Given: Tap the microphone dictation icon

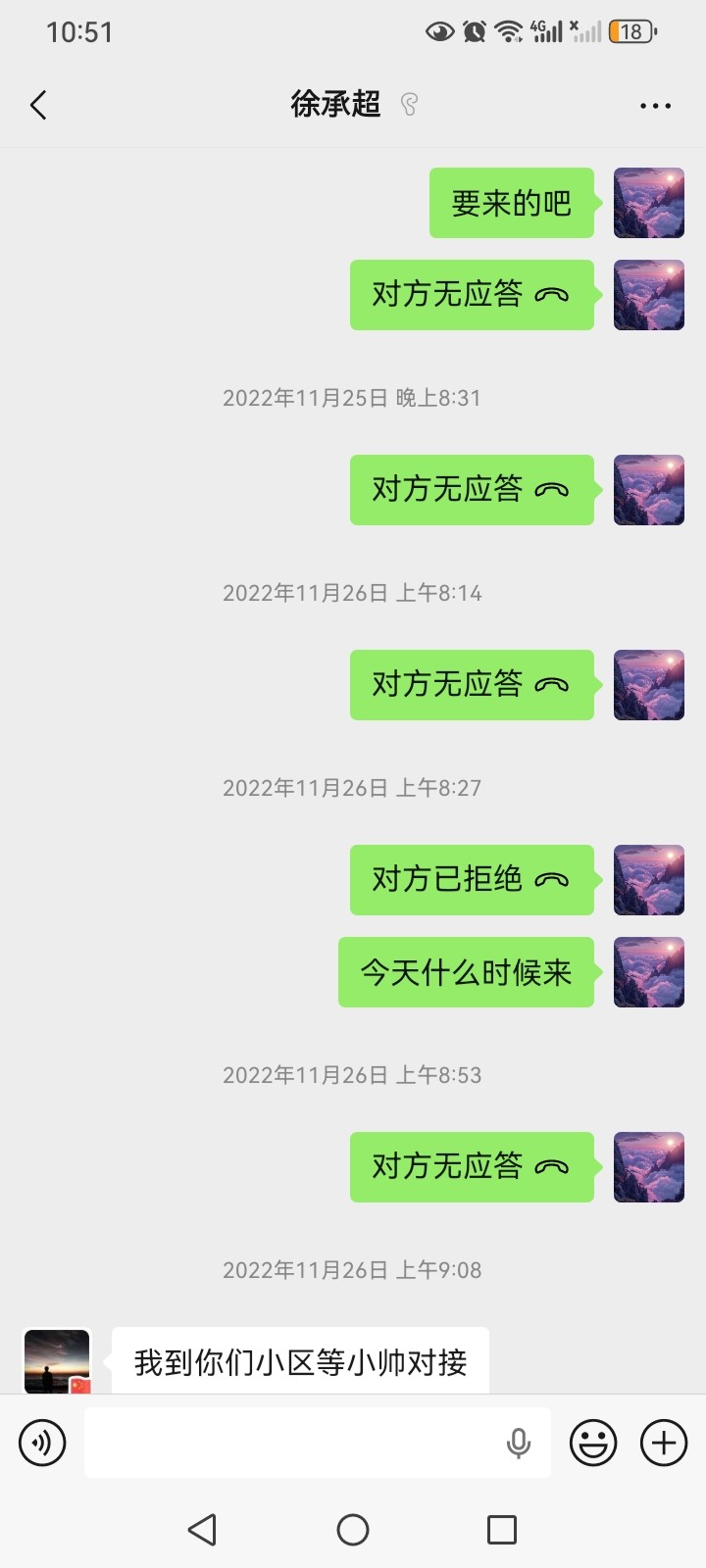Looking at the screenshot, I should click(518, 1443).
